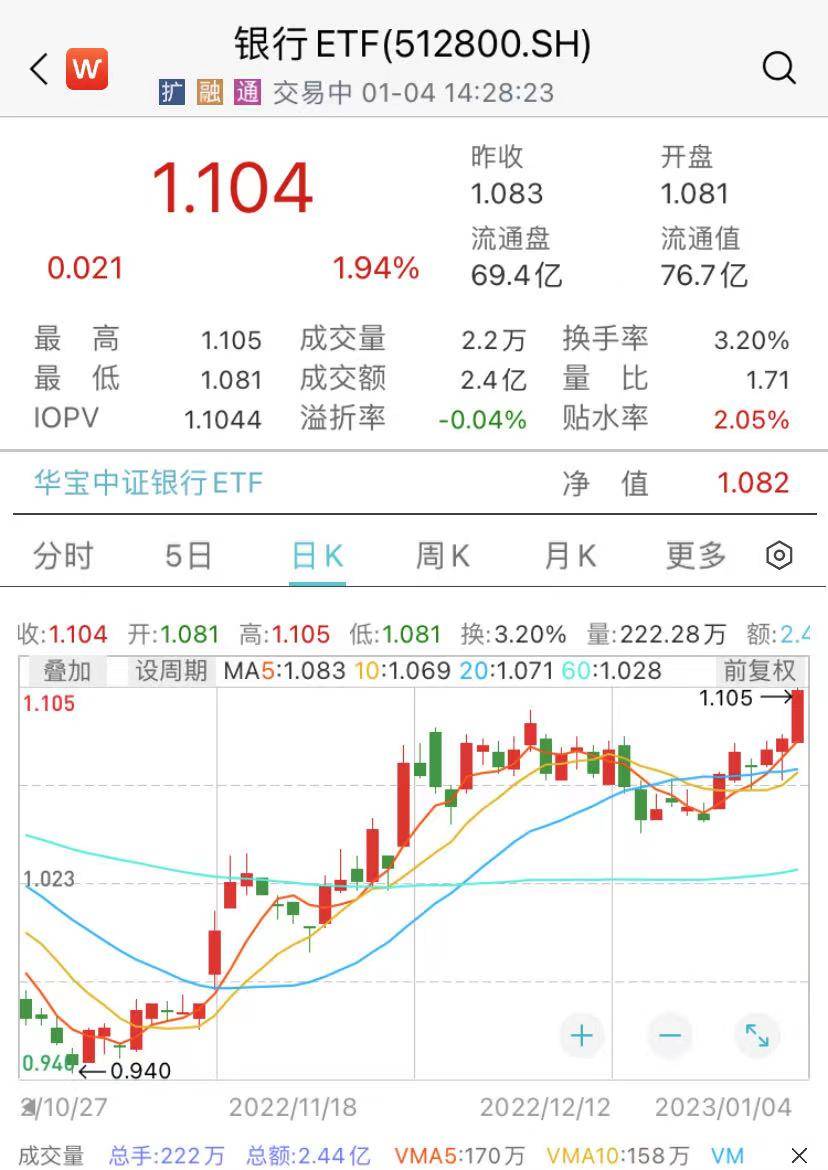828x1170 pixels.
Task: Expand chart to fullscreen with arrows icon
Action: pyautogui.click(x=756, y=1036)
